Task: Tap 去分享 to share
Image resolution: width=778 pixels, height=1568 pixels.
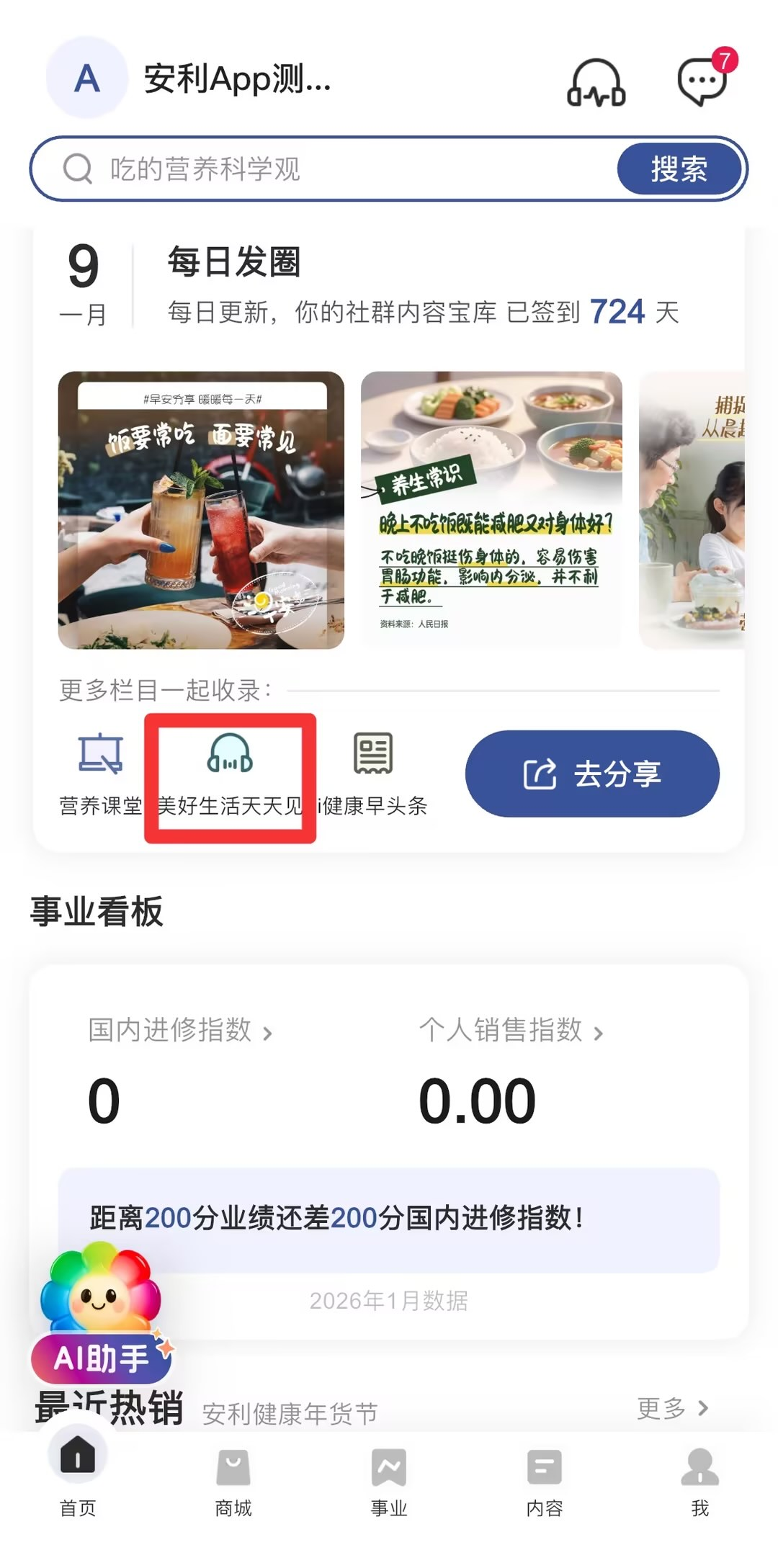Action: pos(592,774)
